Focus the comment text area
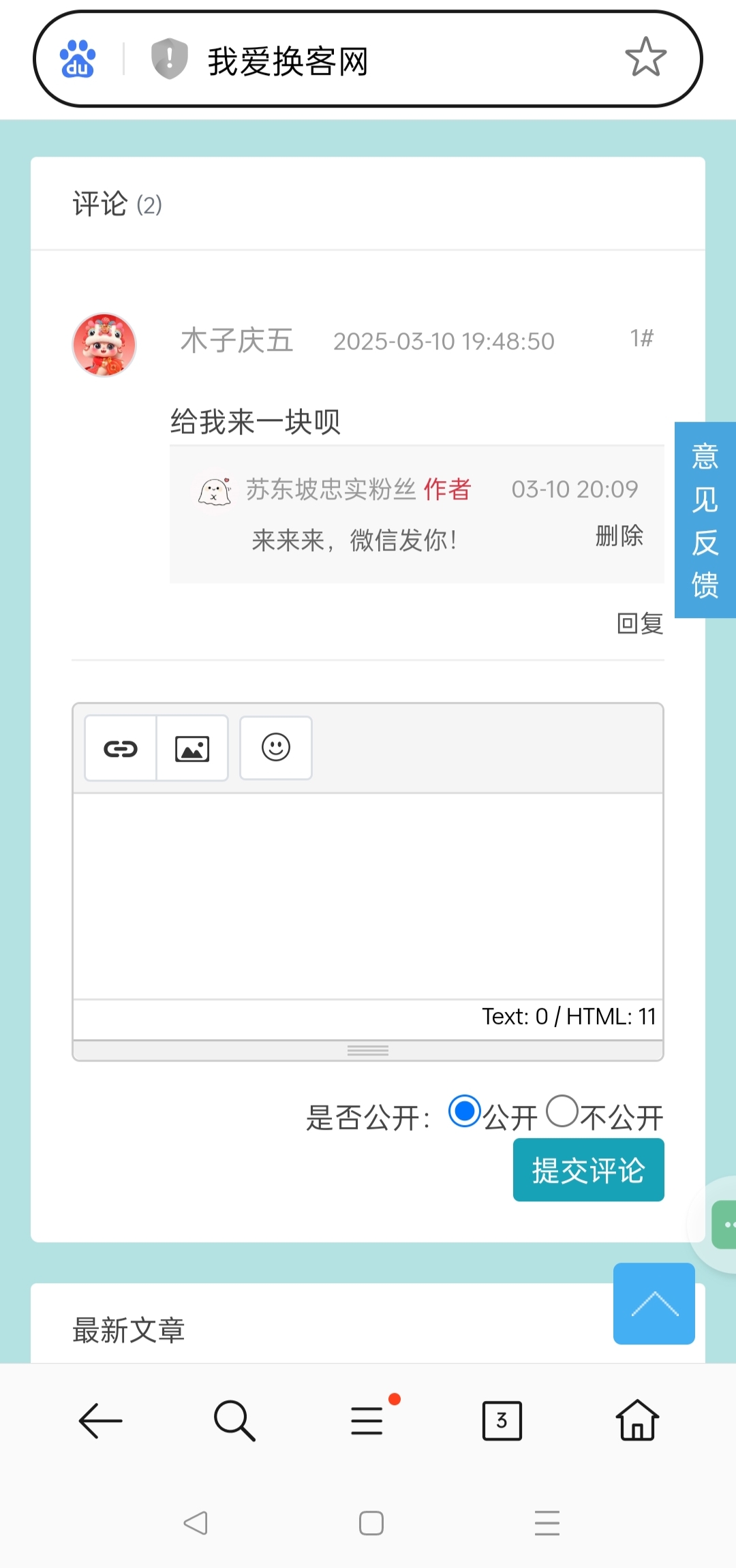This screenshot has height=1568, width=736. [x=368, y=896]
